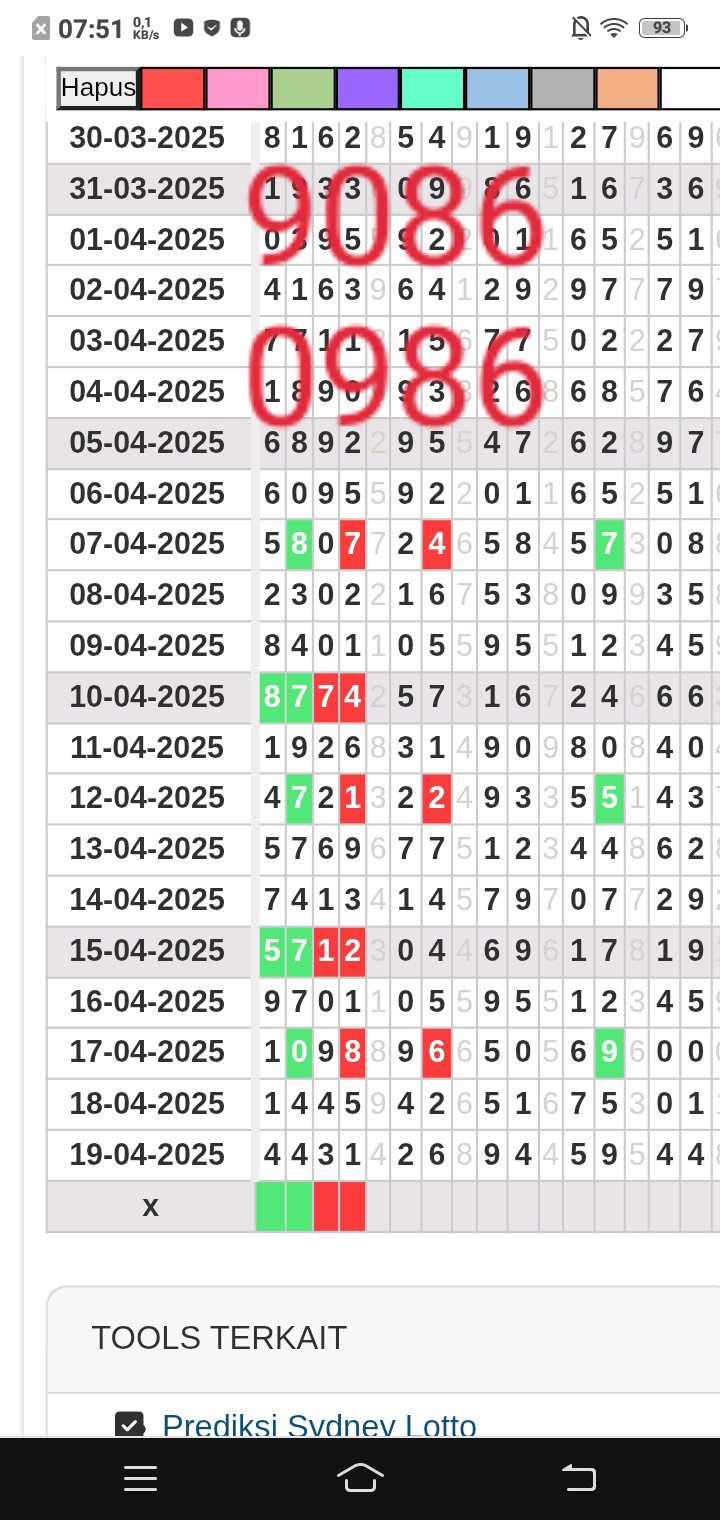The height and width of the screenshot is (1520, 720).
Task: Choose the white color swatch
Action: pyautogui.click(x=691, y=88)
